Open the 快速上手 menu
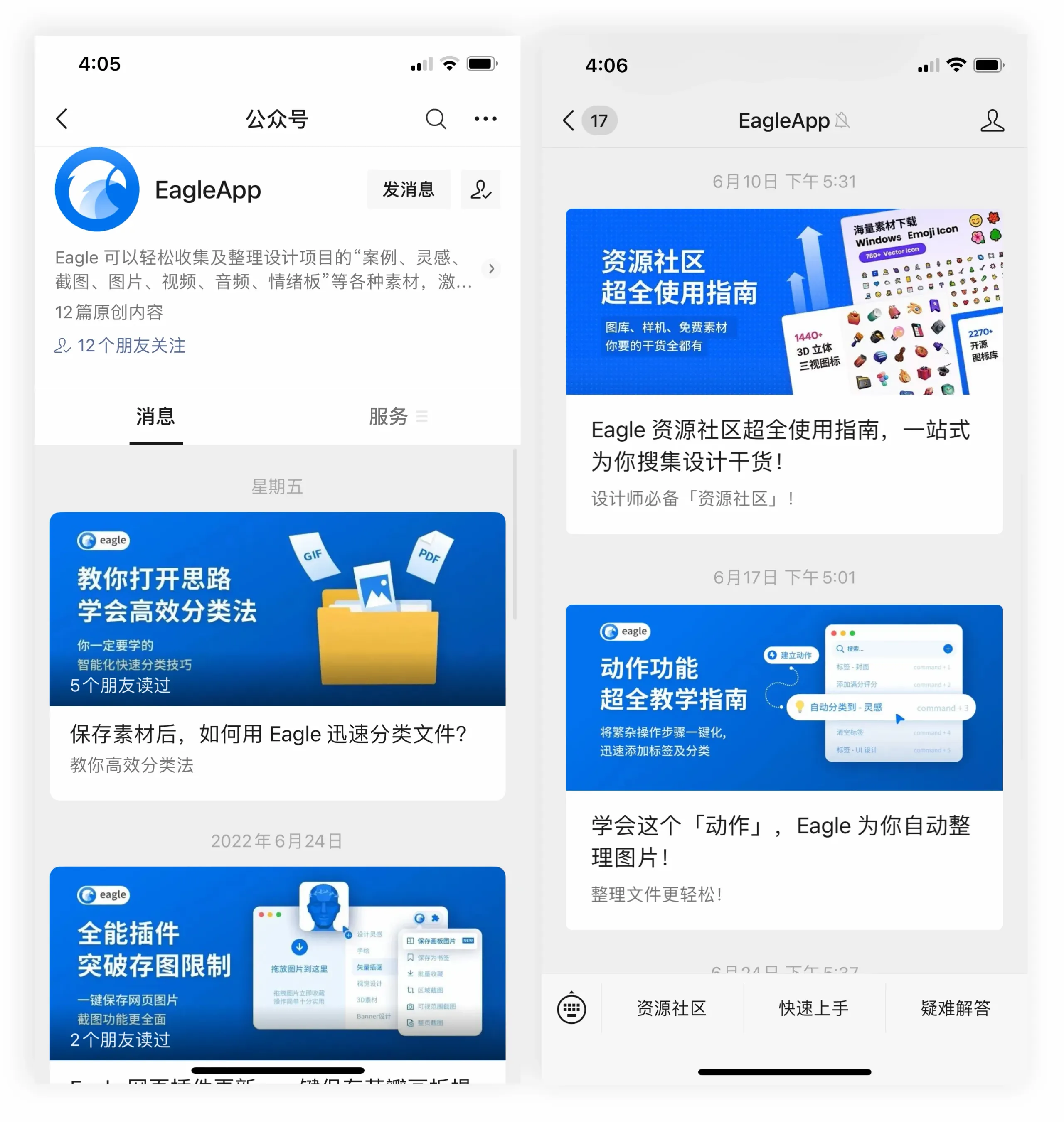 click(813, 1008)
